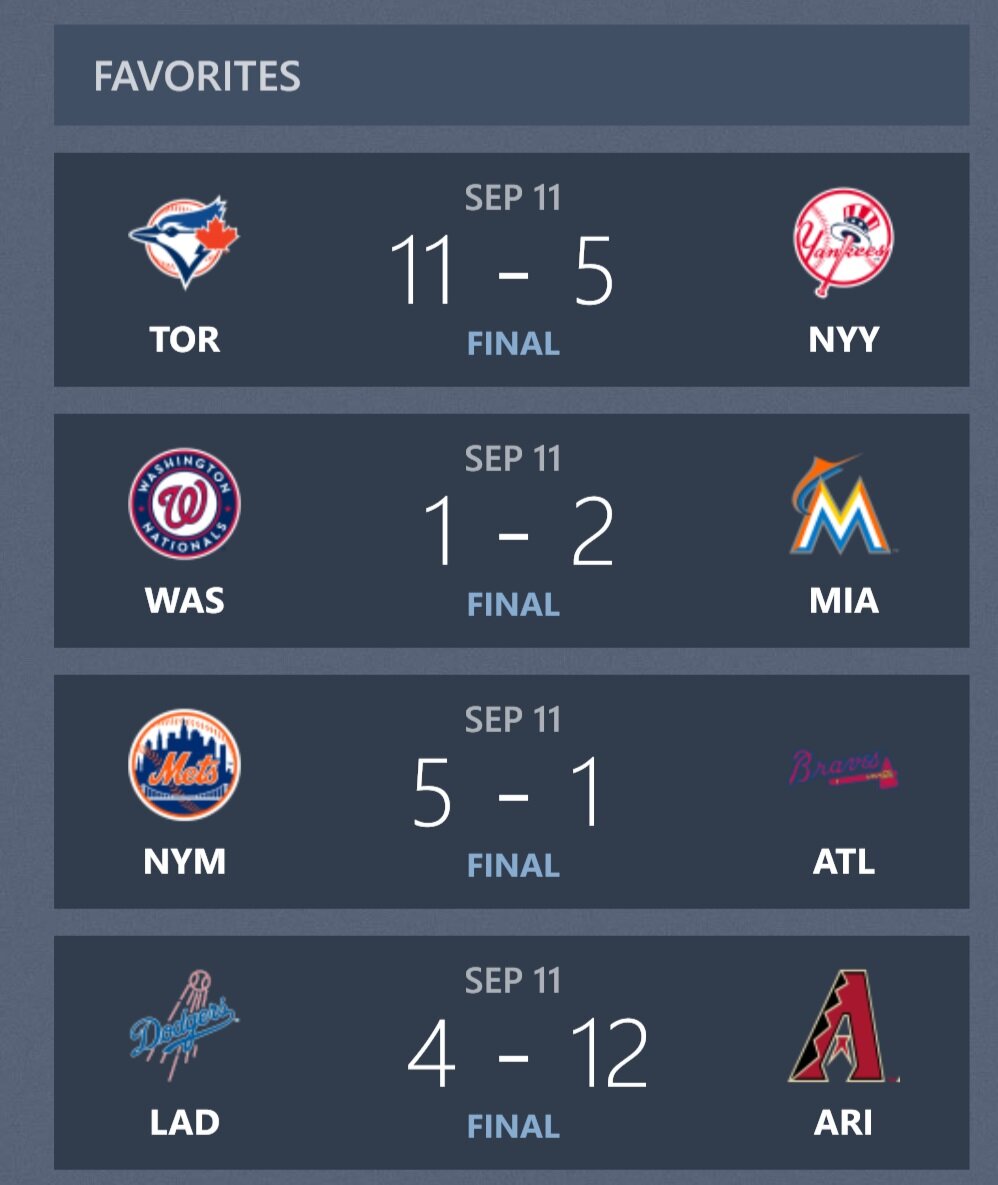The height and width of the screenshot is (1185, 998).
Task: Select the NYM vs ATL game card
Action: click(x=511, y=792)
